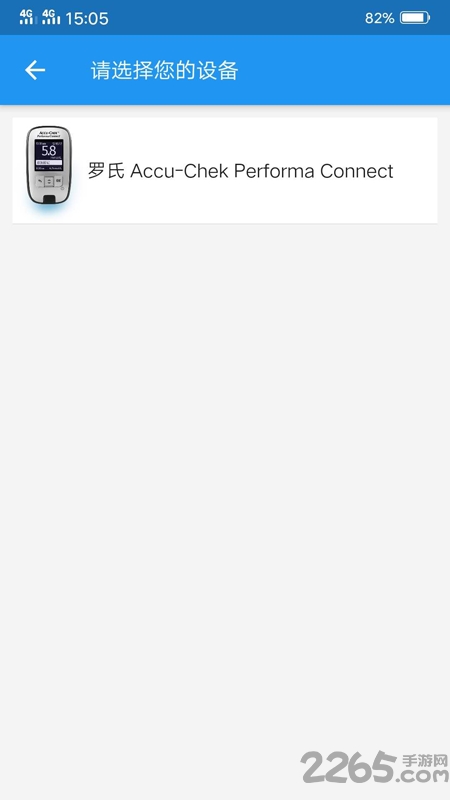This screenshot has height=800, width=450.
Task: Go back using the arrow icon
Action: tap(35, 70)
